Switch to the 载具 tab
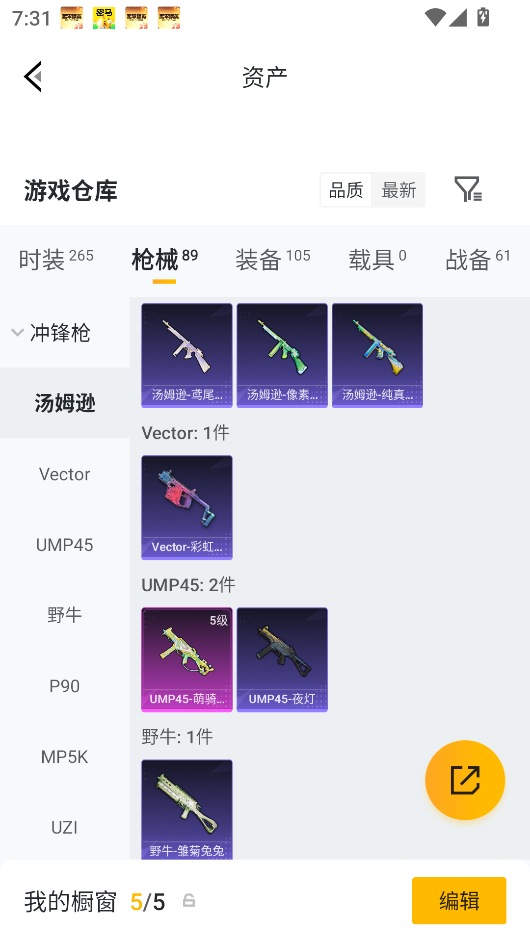530x942 pixels. click(x=377, y=260)
